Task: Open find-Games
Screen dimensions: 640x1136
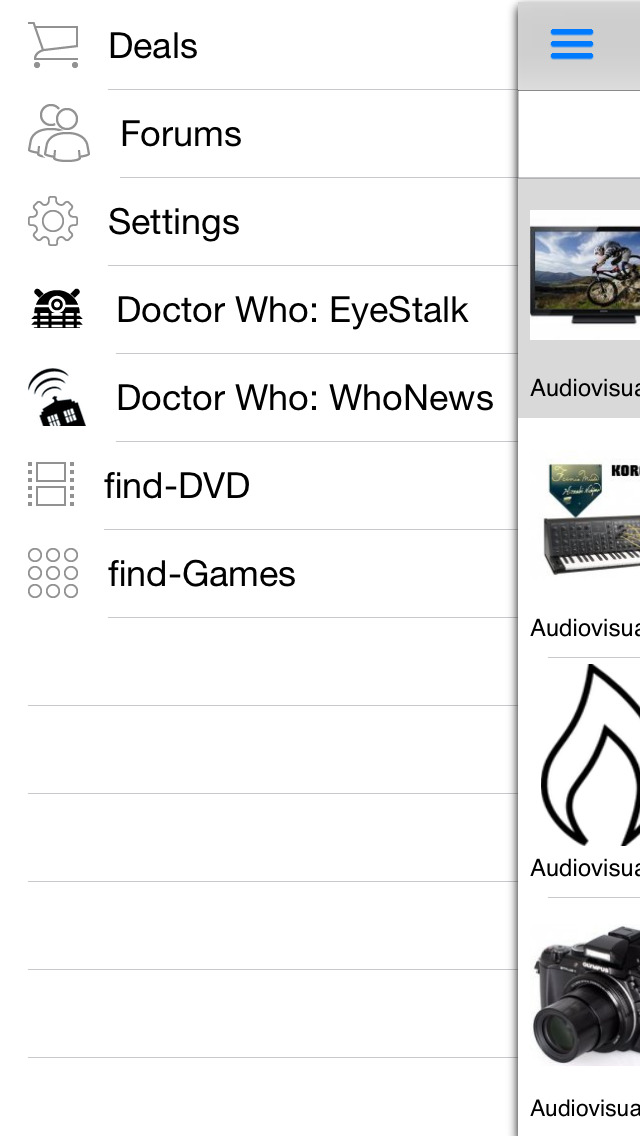Action: [259, 574]
